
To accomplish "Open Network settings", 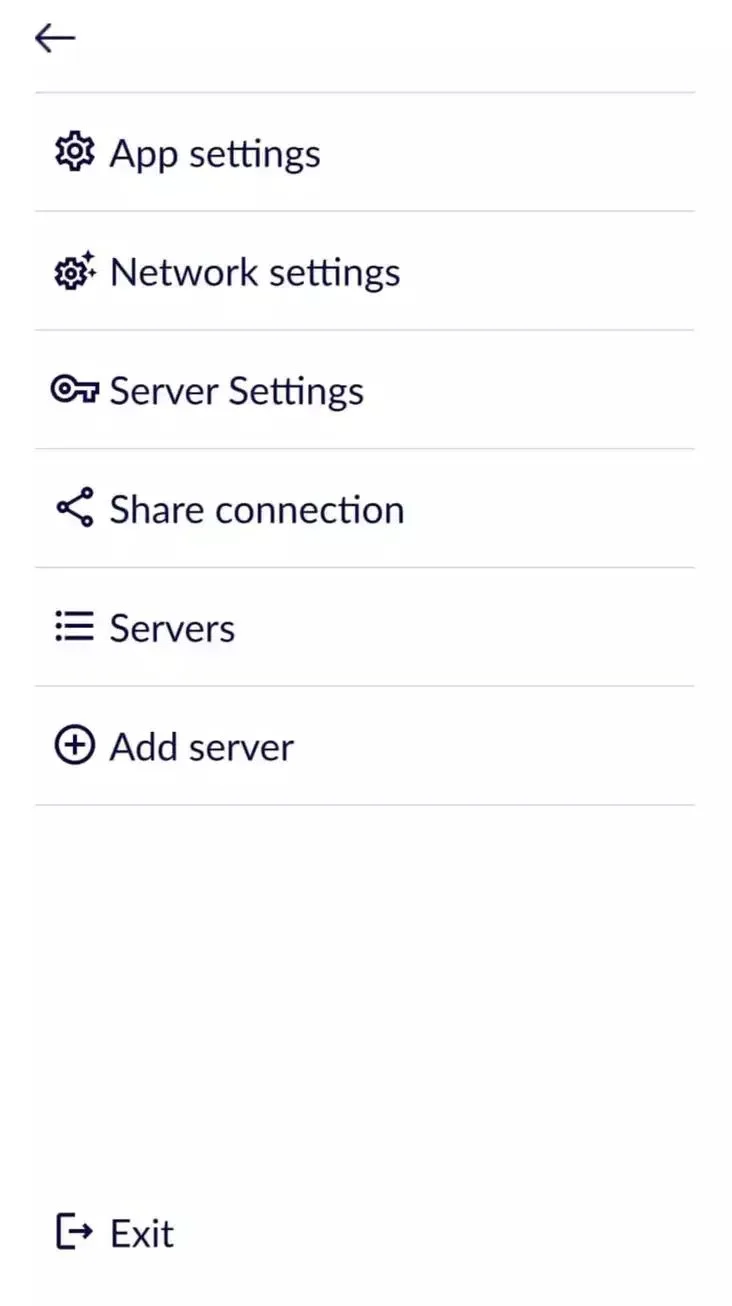I will pyautogui.click(x=254, y=272).
